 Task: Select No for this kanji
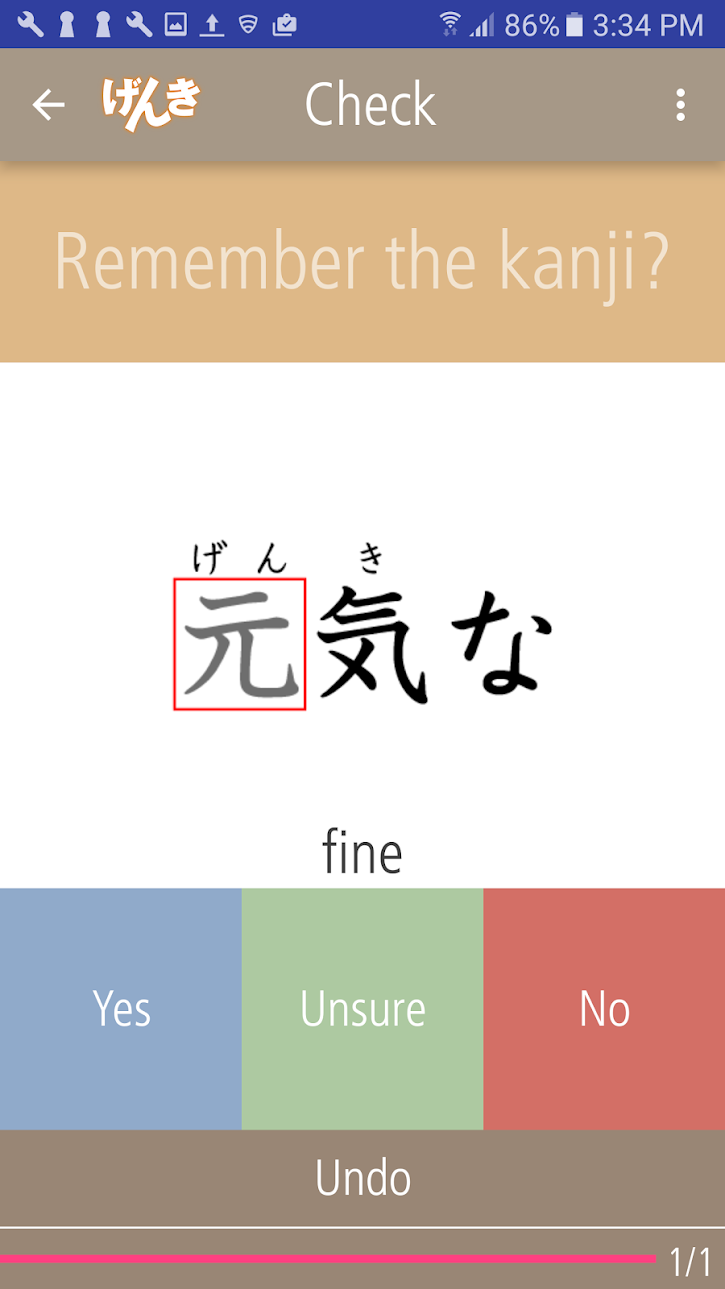(x=604, y=1009)
